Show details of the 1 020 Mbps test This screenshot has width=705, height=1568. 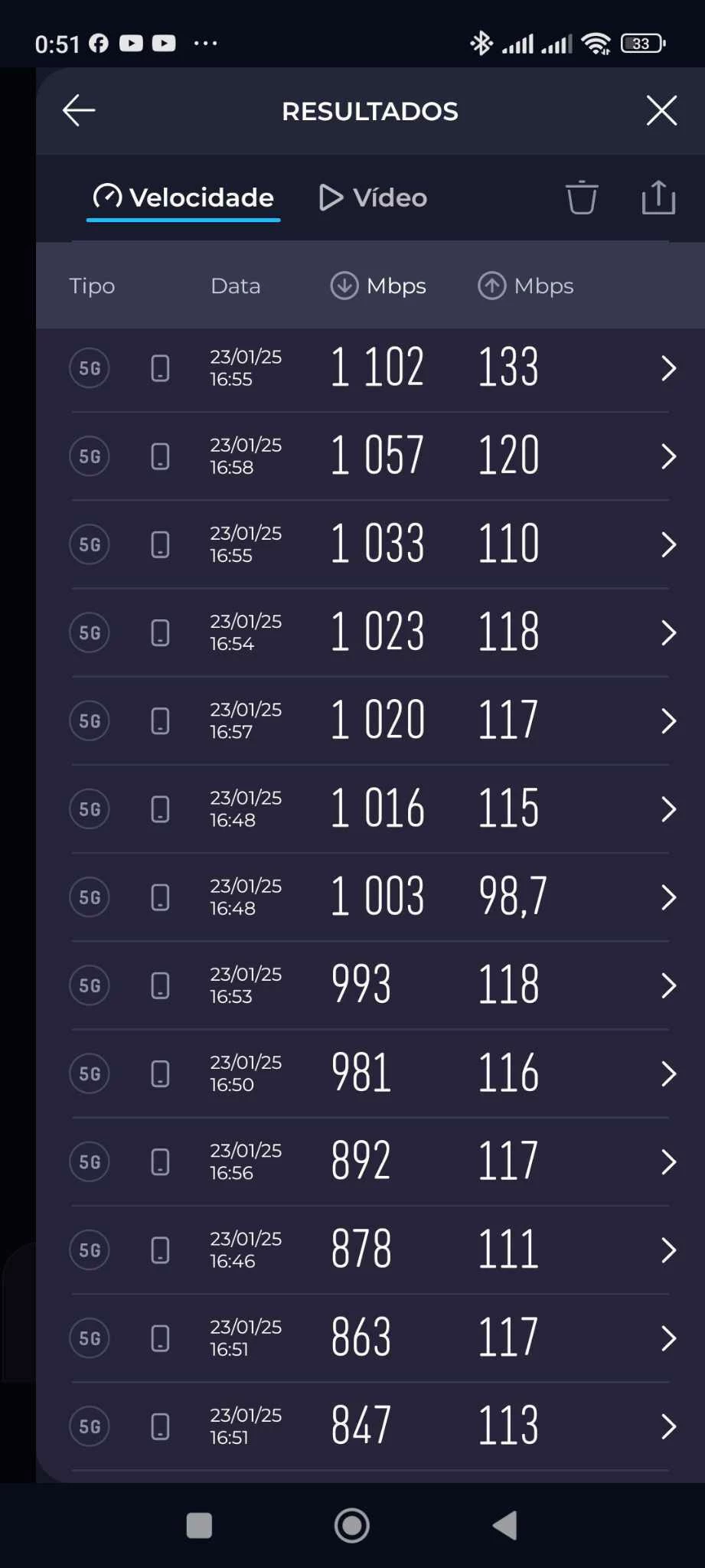(x=370, y=720)
